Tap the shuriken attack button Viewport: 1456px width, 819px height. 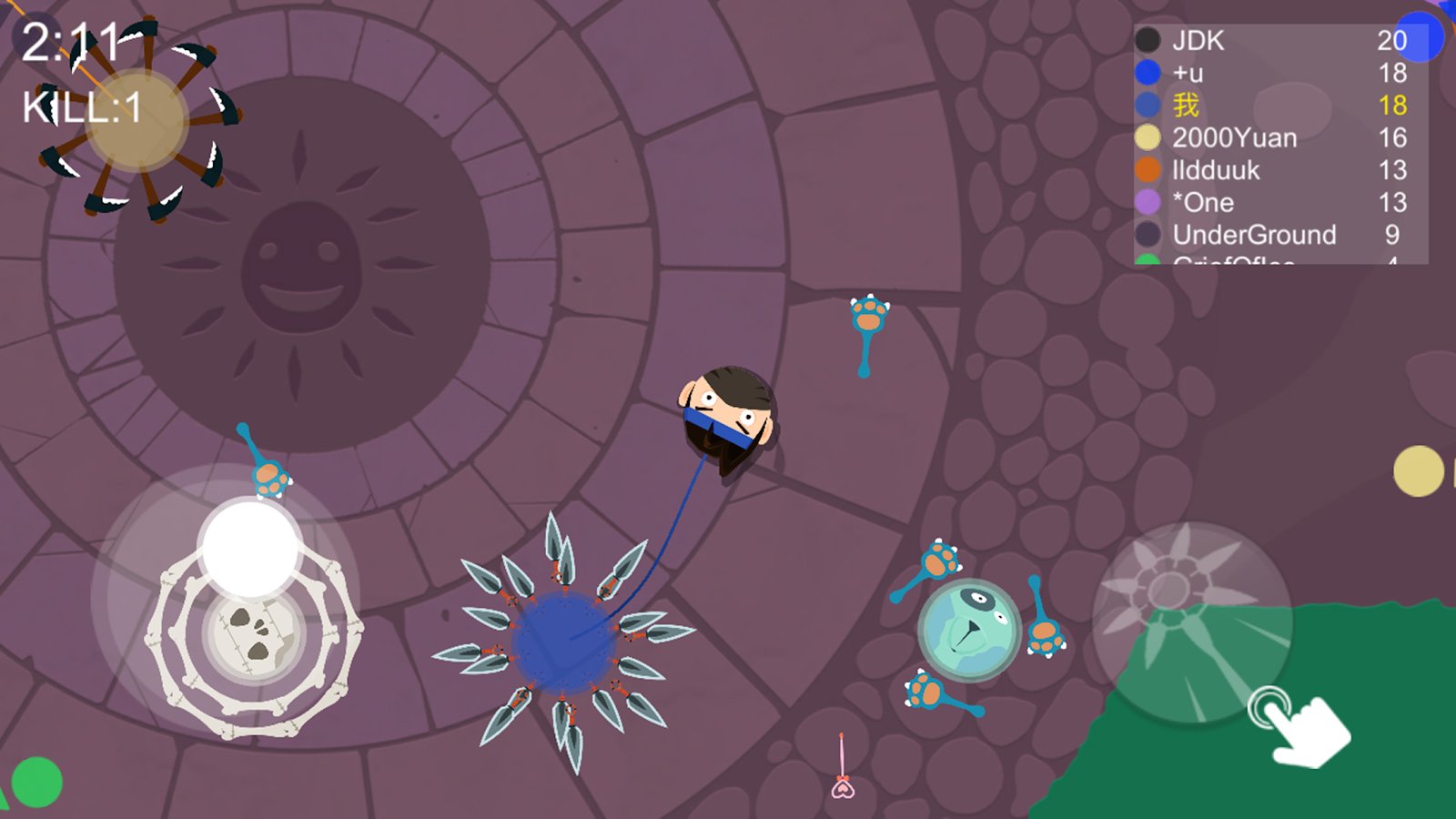(1191, 623)
